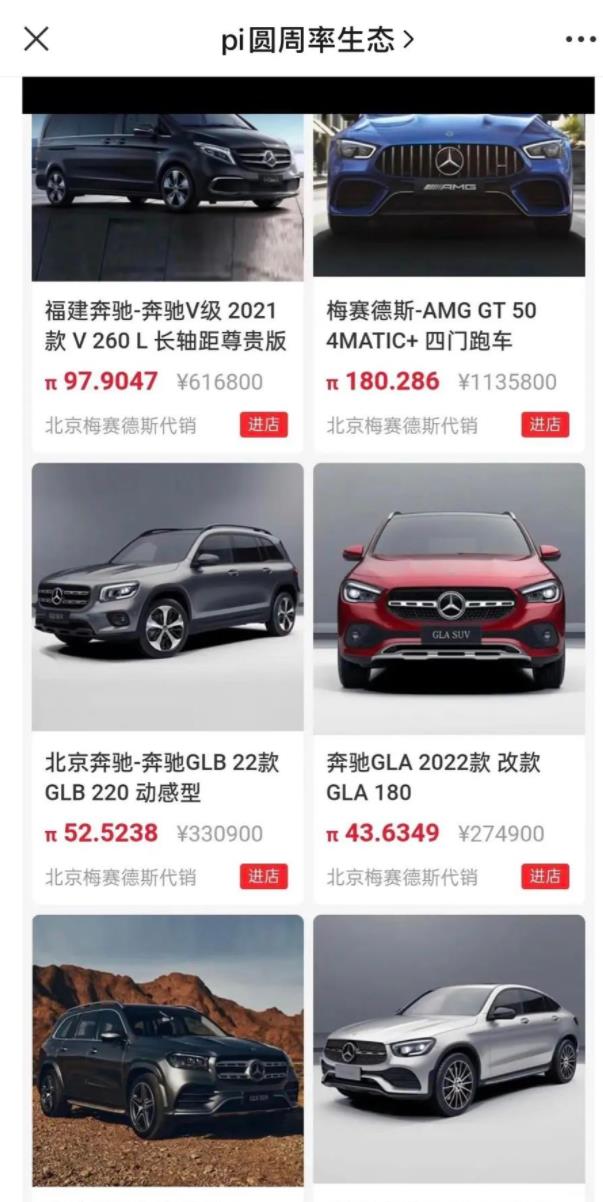Enter store from the 奔驰V级 listing

[x=264, y=424]
